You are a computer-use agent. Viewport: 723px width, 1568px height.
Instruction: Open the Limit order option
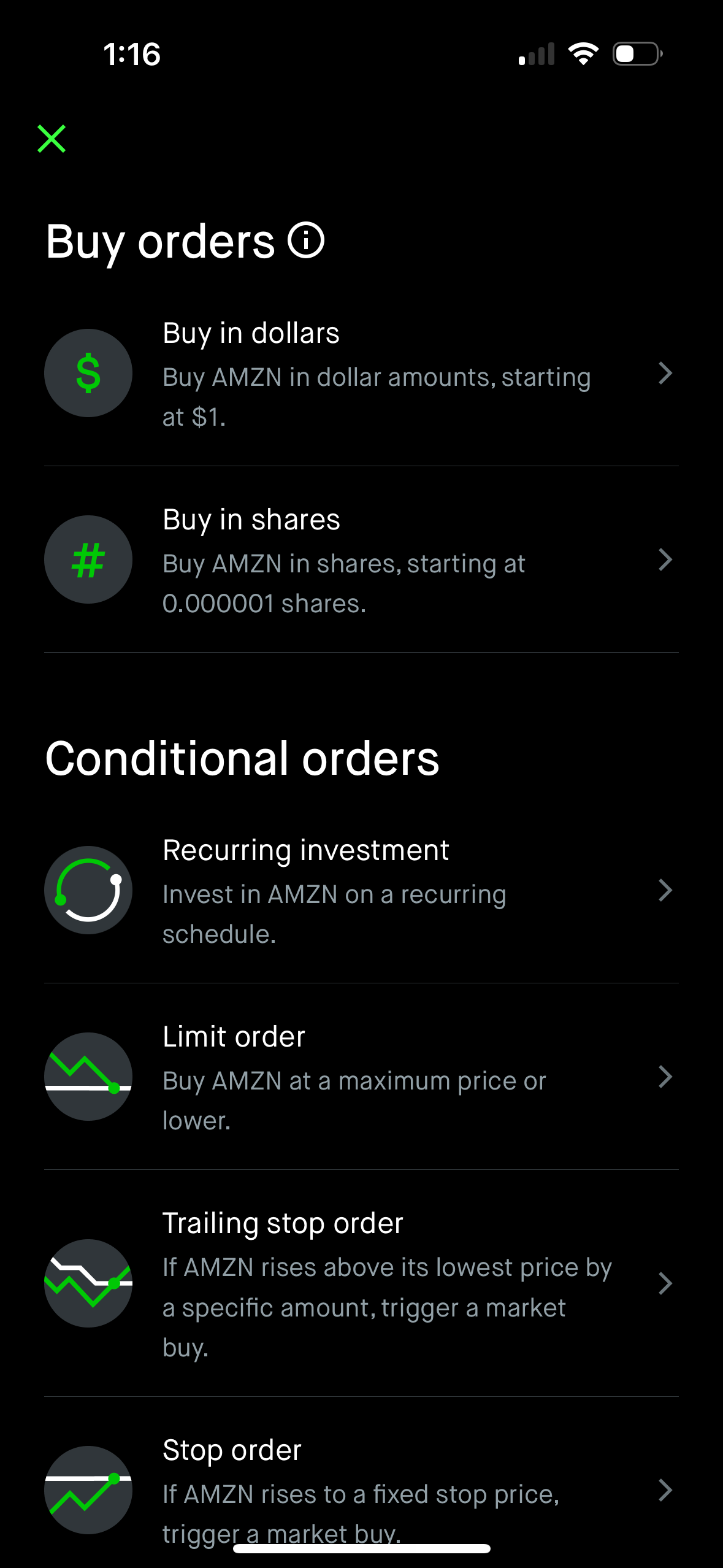(362, 1077)
